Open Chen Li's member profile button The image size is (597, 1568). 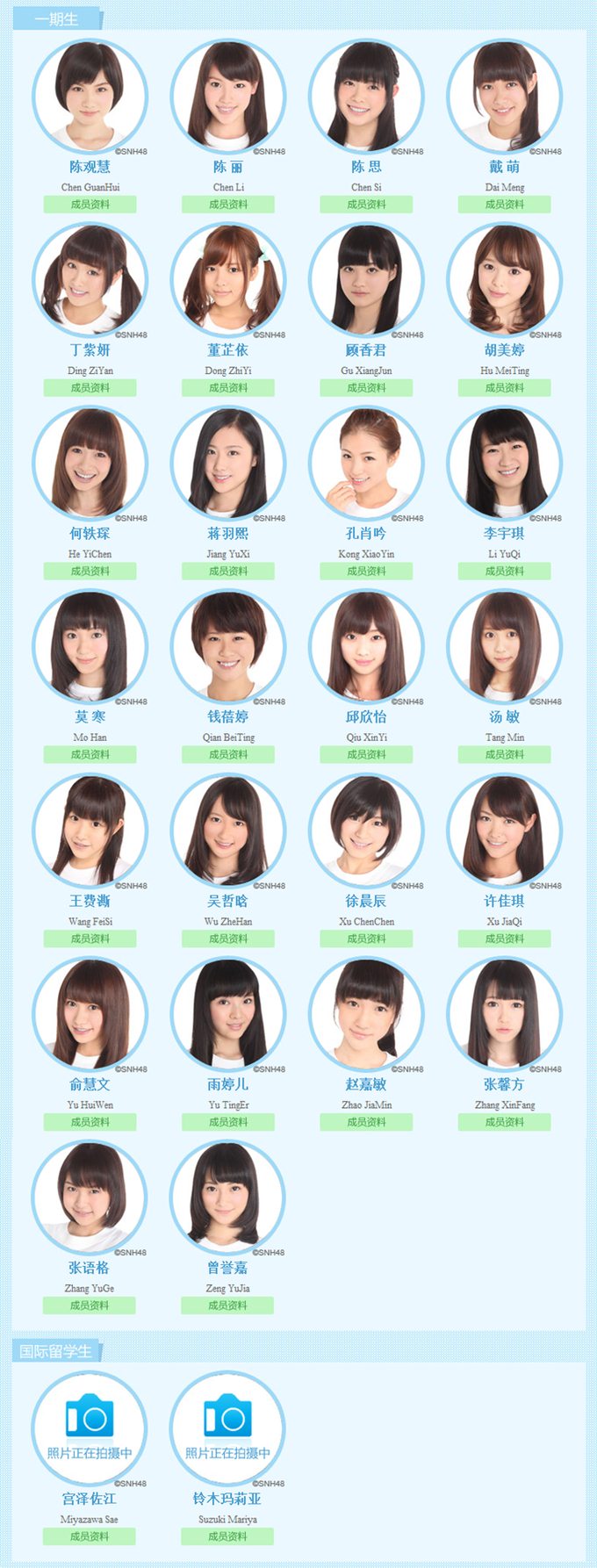click(x=228, y=205)
